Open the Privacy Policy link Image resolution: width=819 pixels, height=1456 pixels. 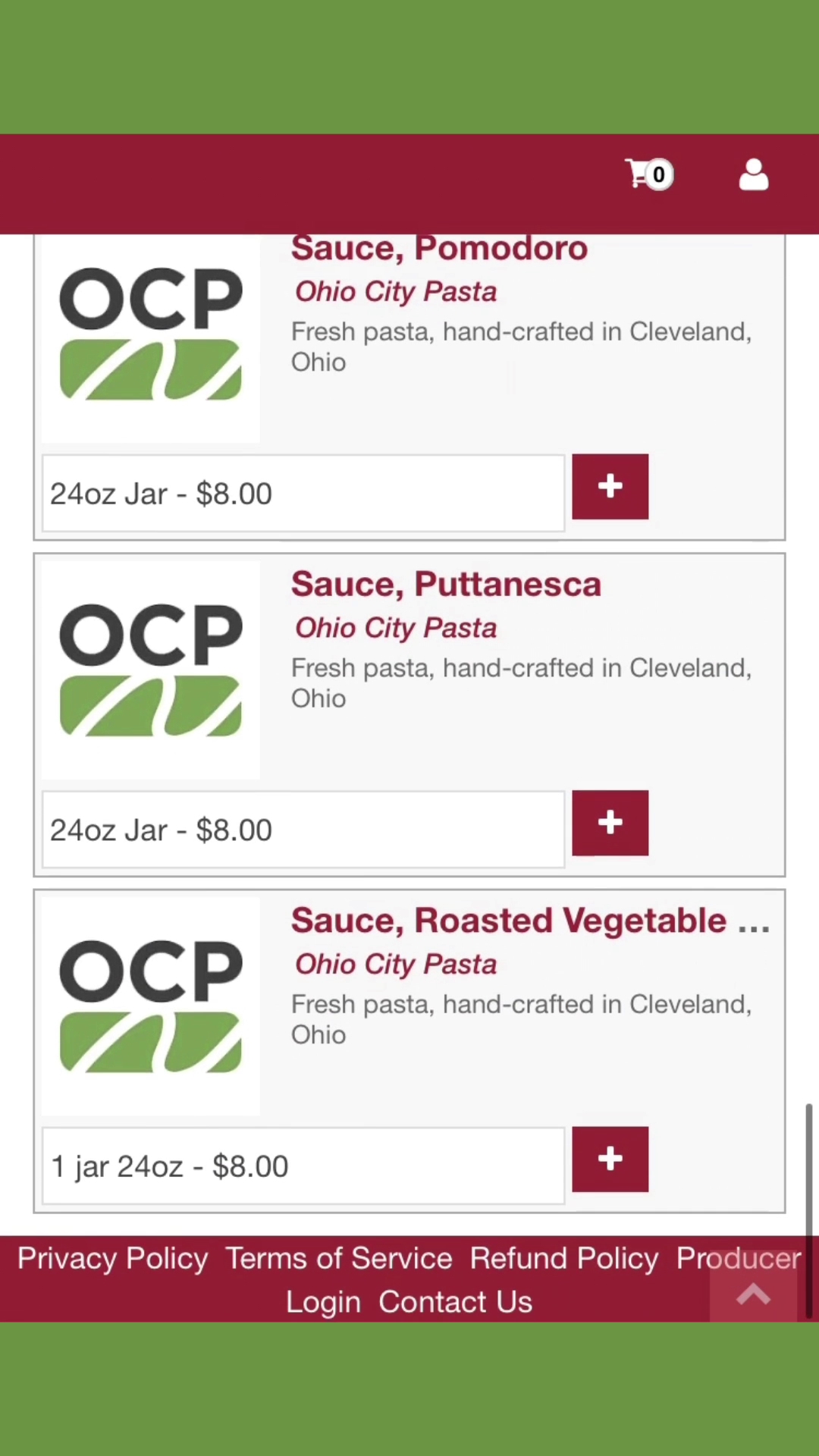pos(112,1259)
